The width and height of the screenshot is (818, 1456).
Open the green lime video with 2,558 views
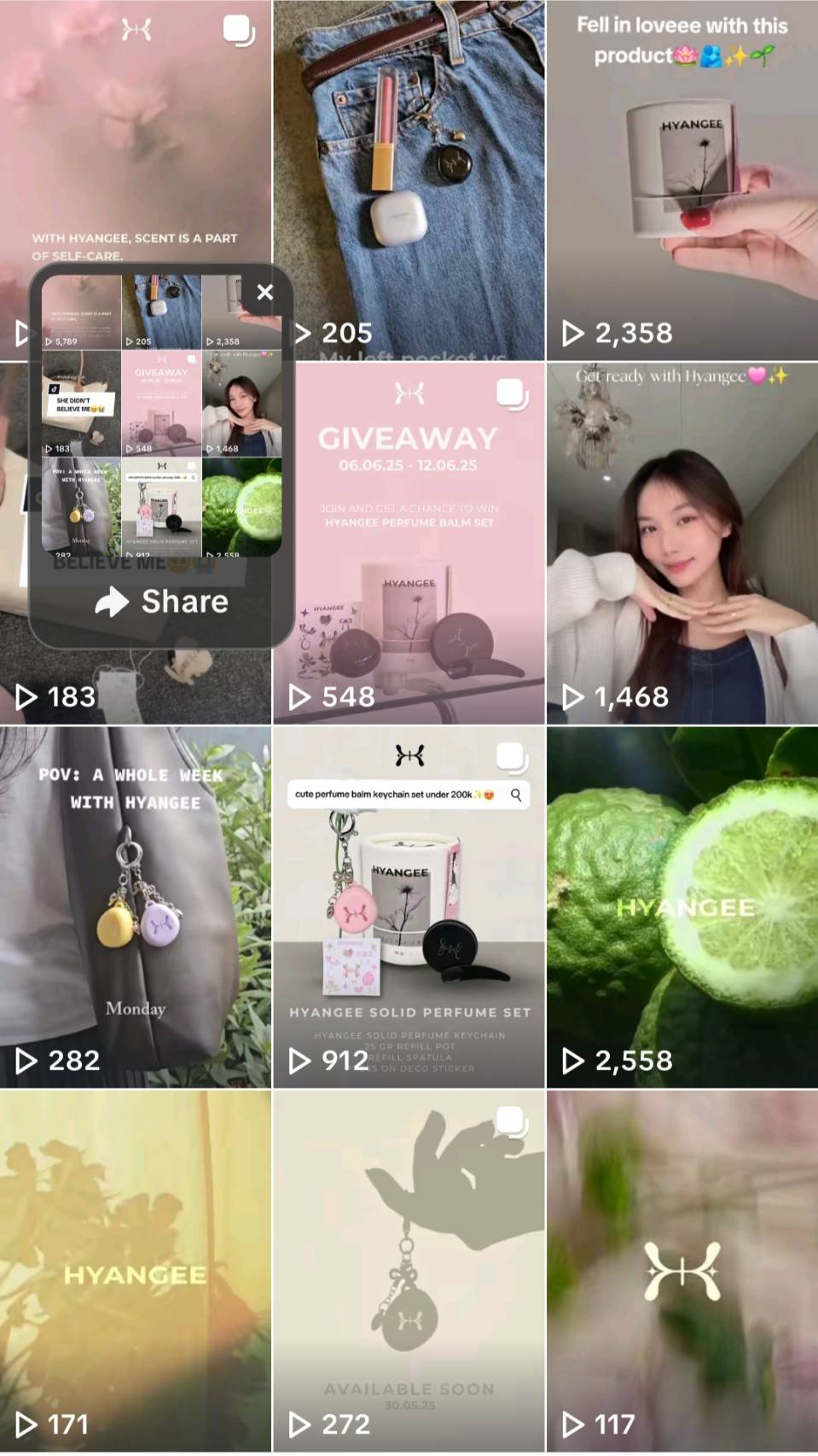(682, 906)
